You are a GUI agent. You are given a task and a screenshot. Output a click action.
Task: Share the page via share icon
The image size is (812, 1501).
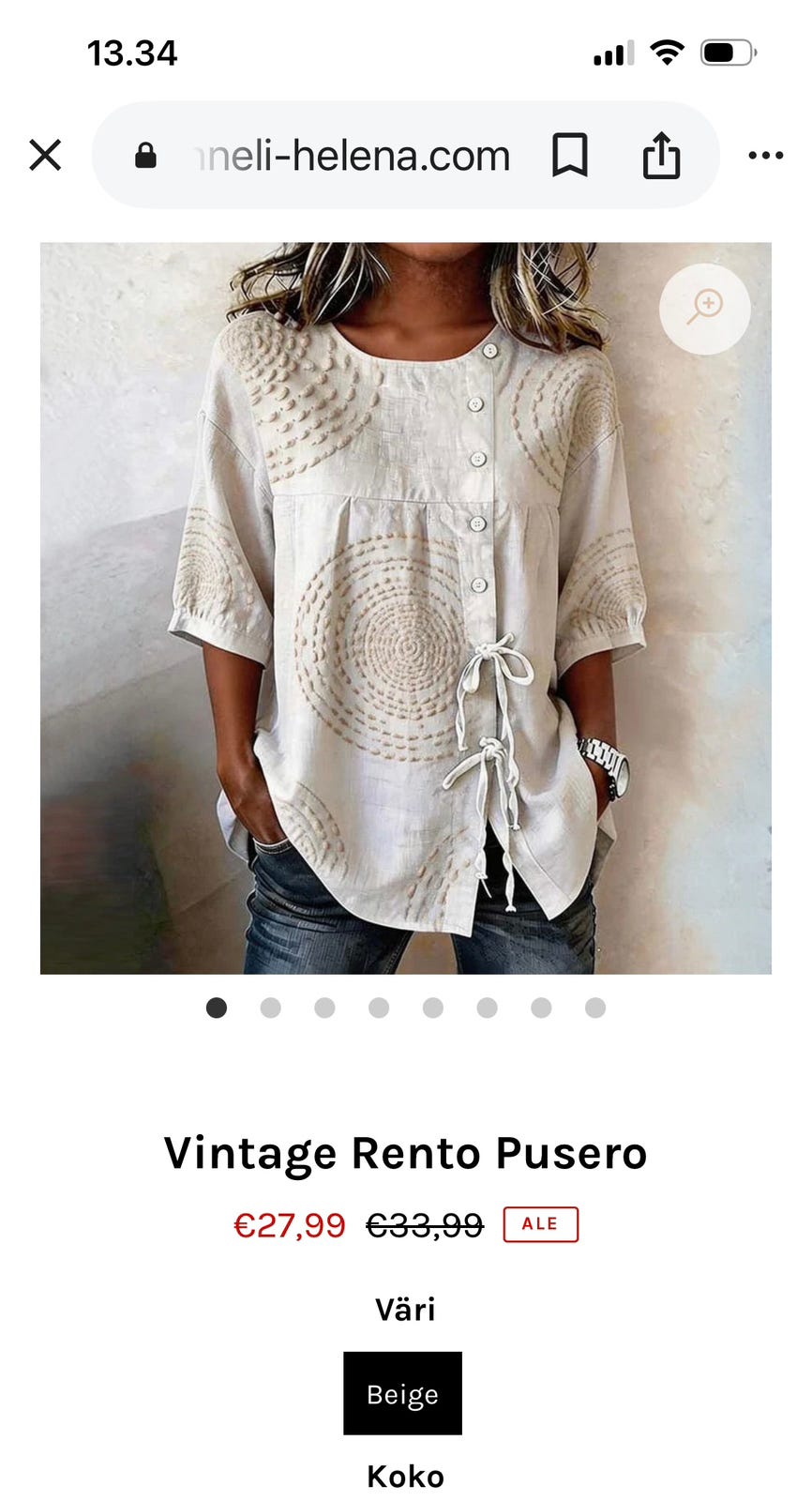pos(661,155)
